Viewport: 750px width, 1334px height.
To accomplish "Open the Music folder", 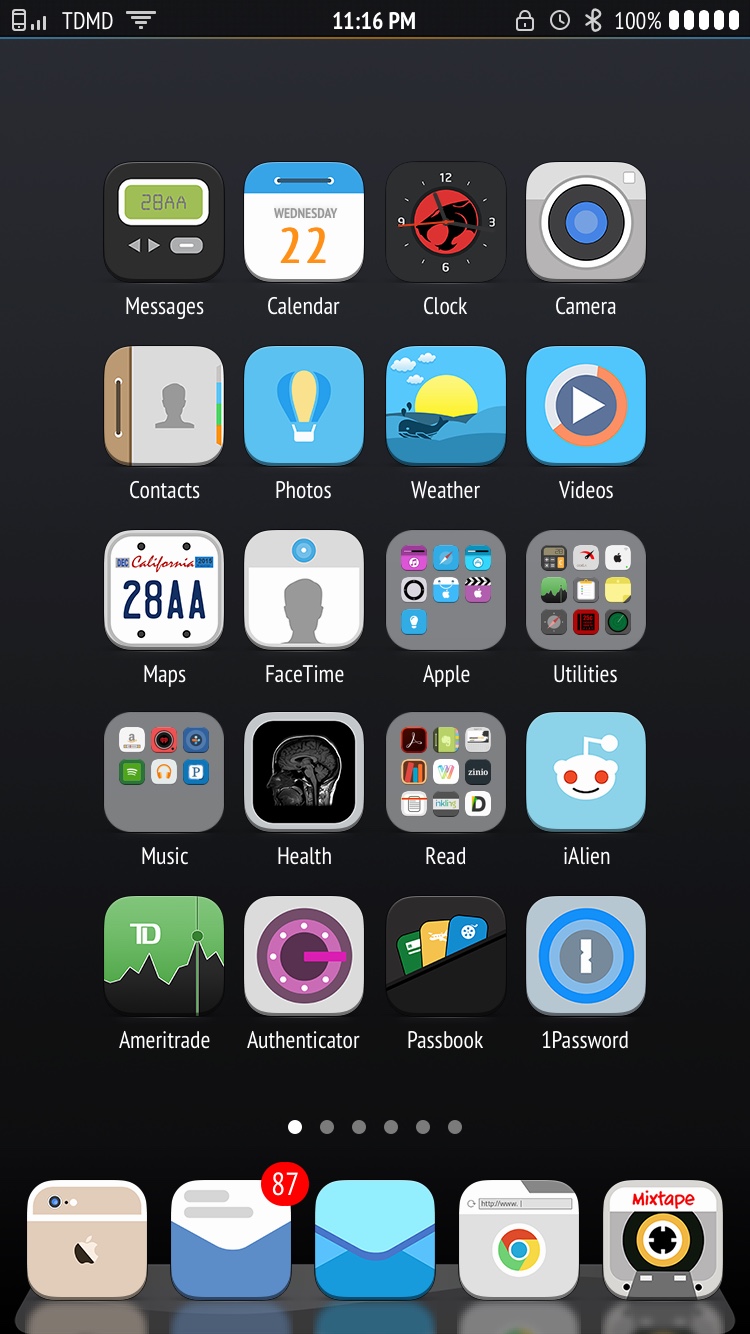I will tap(164, 772).
